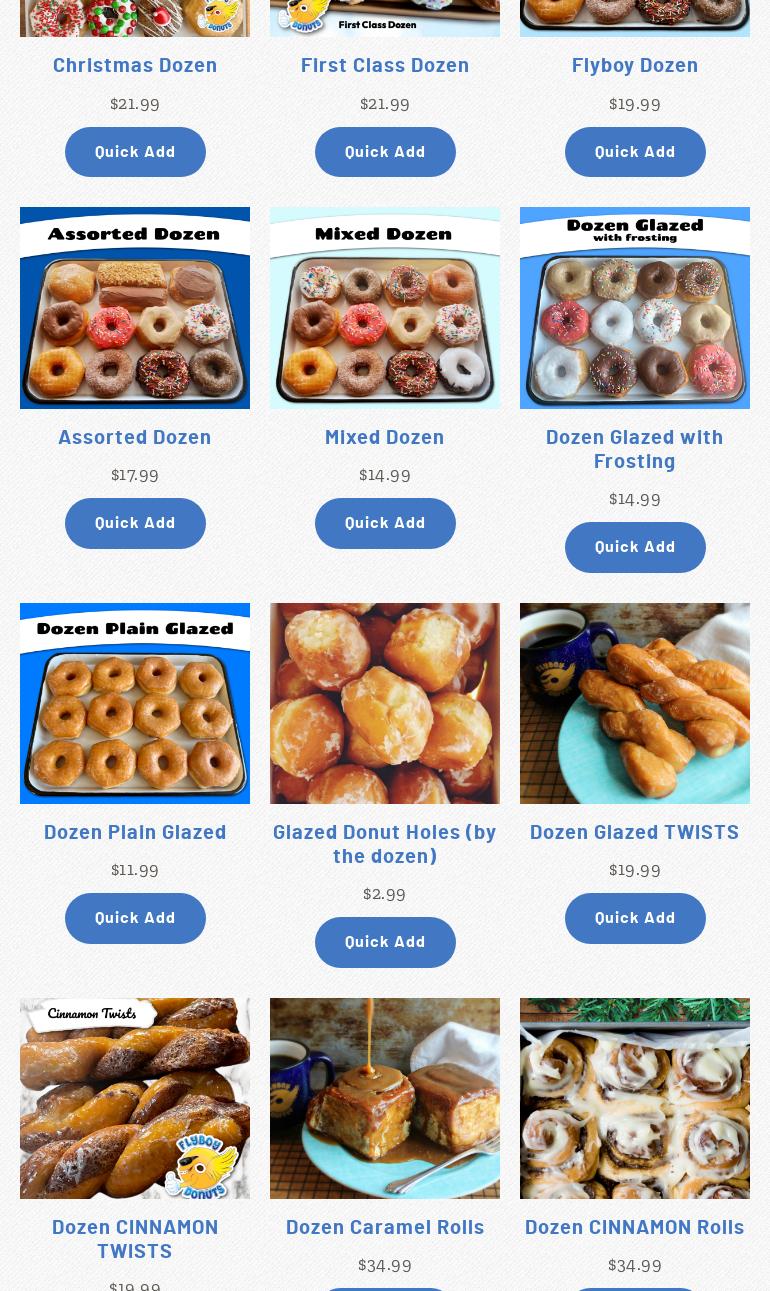Image resolution: width=770 pixels, height=1291 pixels.
Task: Open the Dozen Caramel Rolls product page
Action: pos(385,1226)
